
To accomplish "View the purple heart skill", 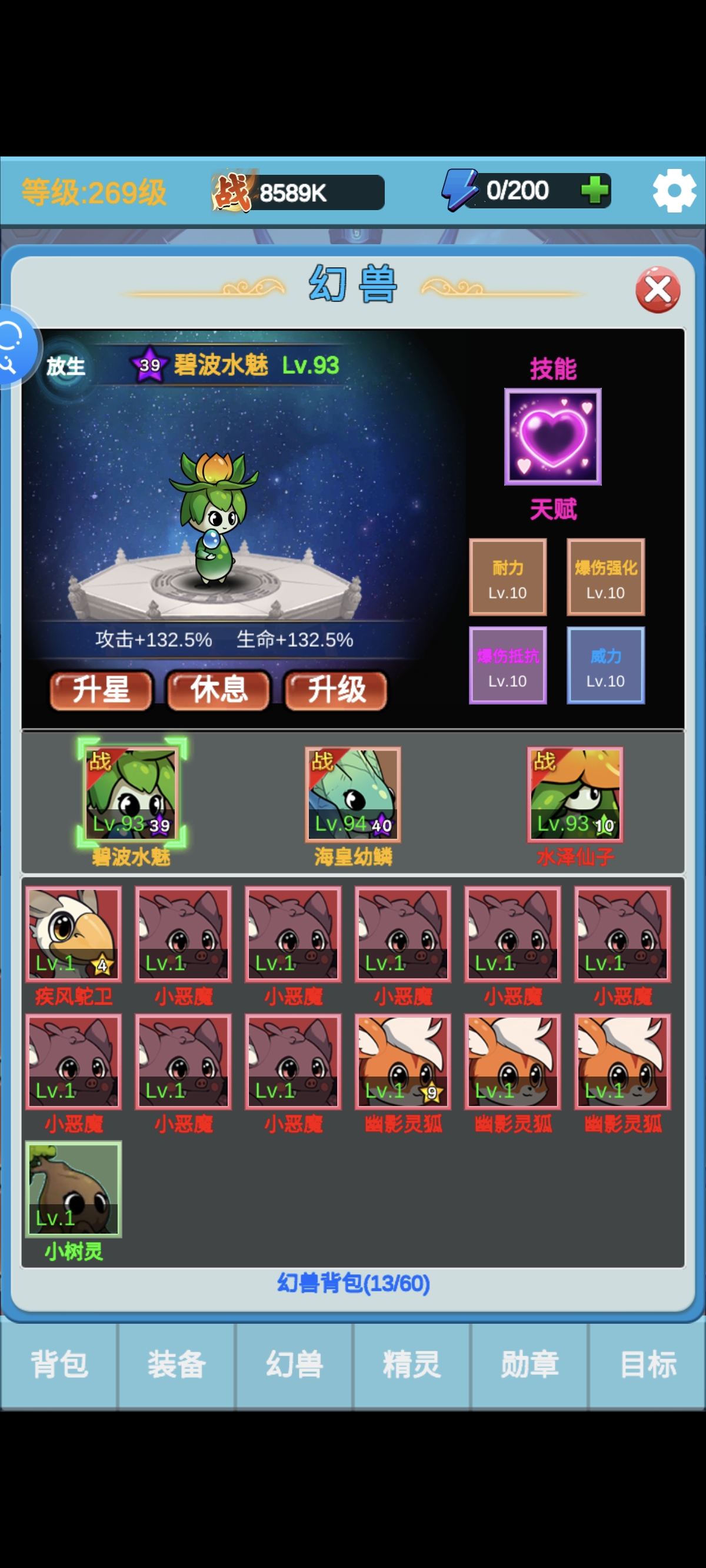I will pos(552,436).
